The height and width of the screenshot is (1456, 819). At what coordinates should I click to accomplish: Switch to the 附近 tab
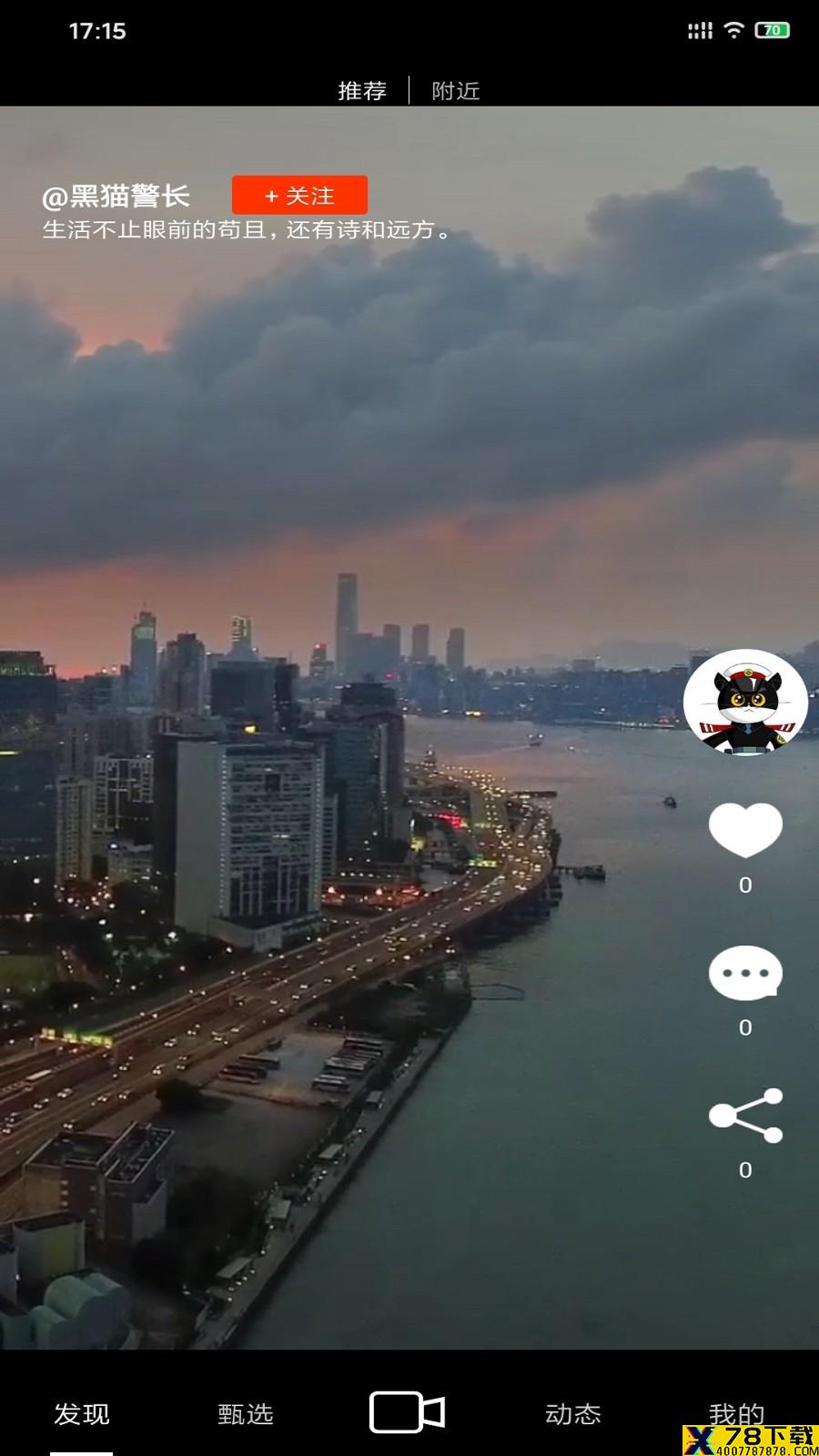click(x=456, y=91)
